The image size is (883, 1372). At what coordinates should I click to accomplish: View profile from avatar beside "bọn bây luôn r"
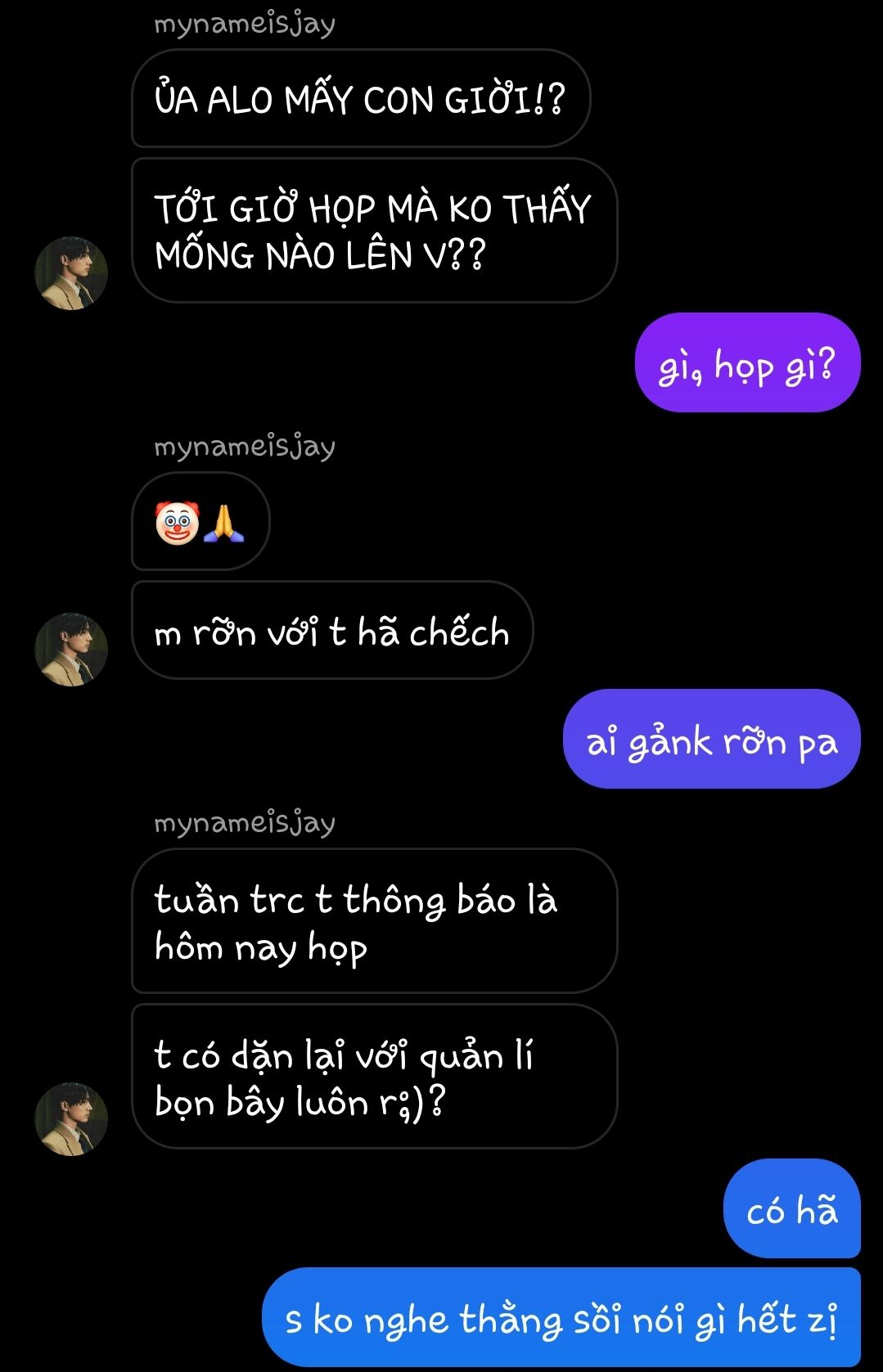point(71,1118)
